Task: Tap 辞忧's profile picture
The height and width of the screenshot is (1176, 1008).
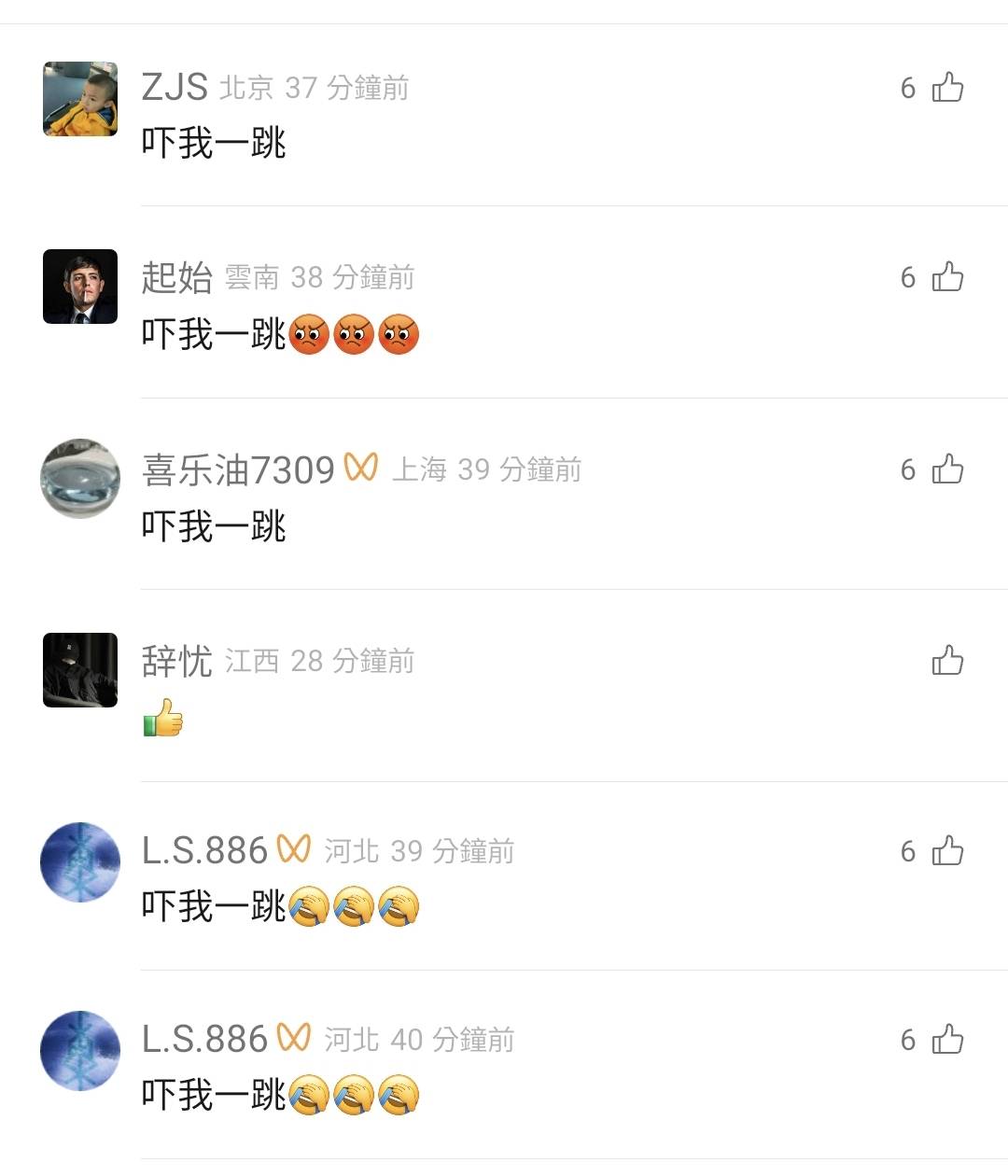Action: [80, 670]
